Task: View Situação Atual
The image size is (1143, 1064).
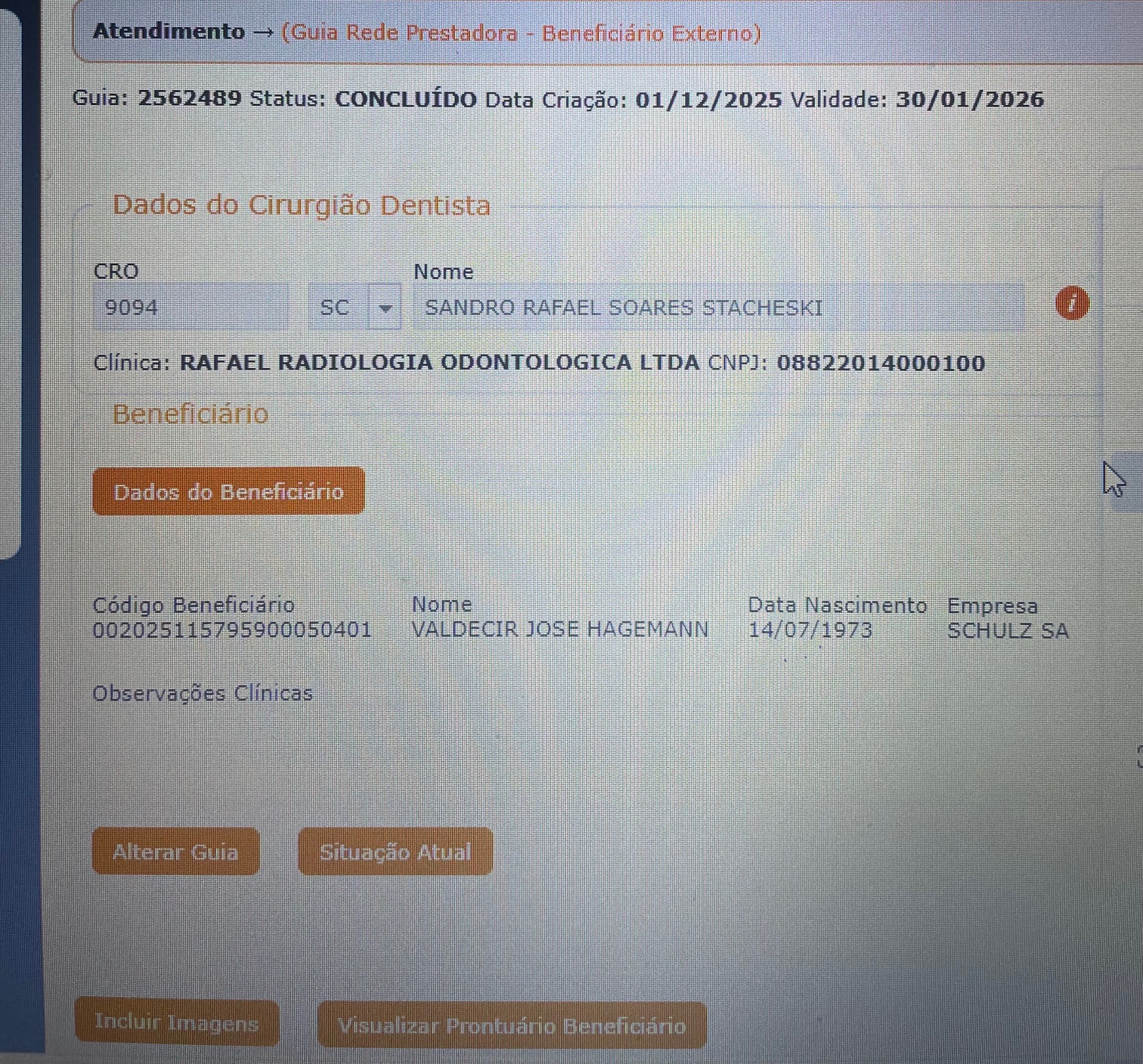Action: (395, 852)
